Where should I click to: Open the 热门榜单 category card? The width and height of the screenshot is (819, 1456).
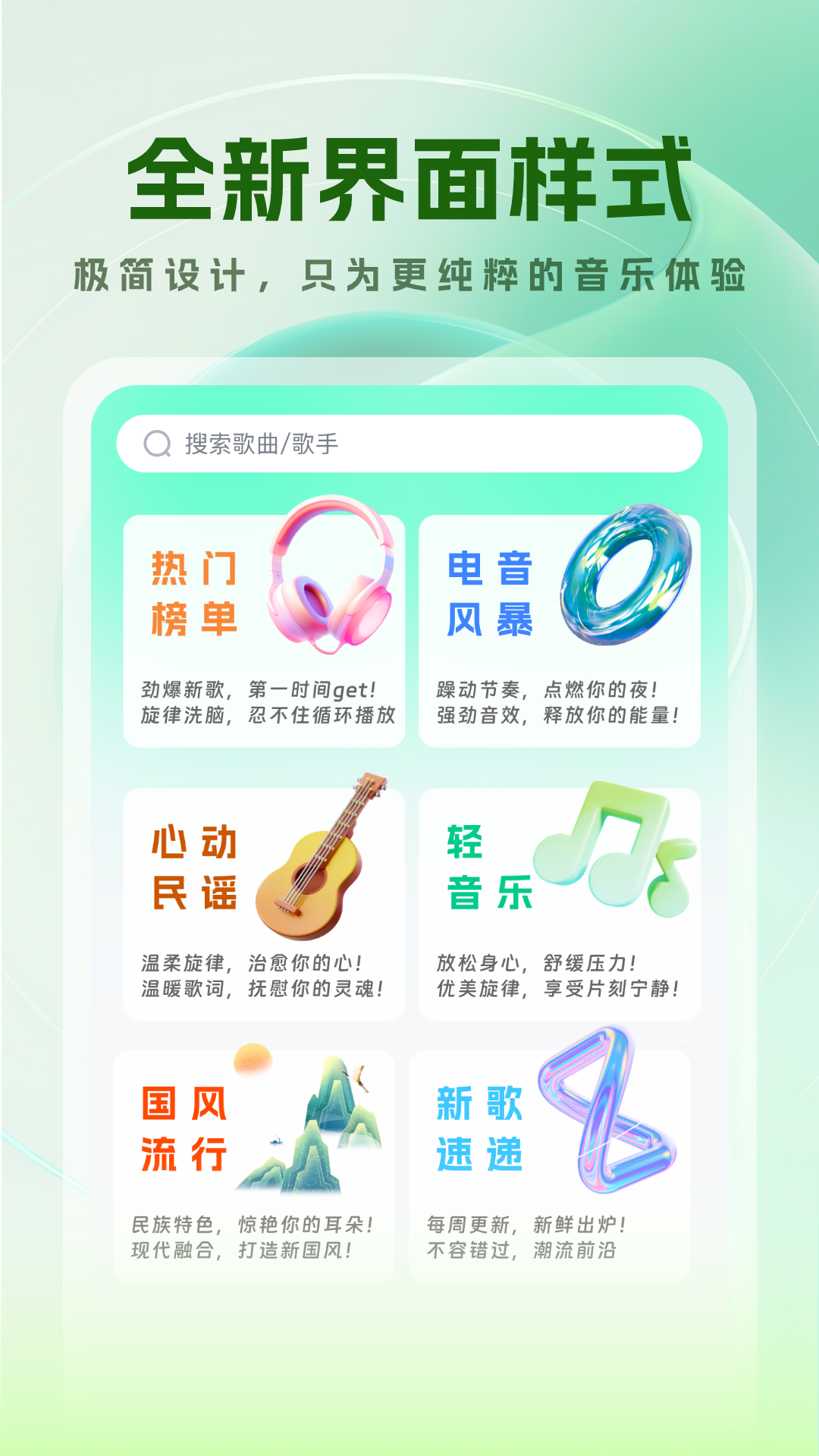click(x=265, y=629)
